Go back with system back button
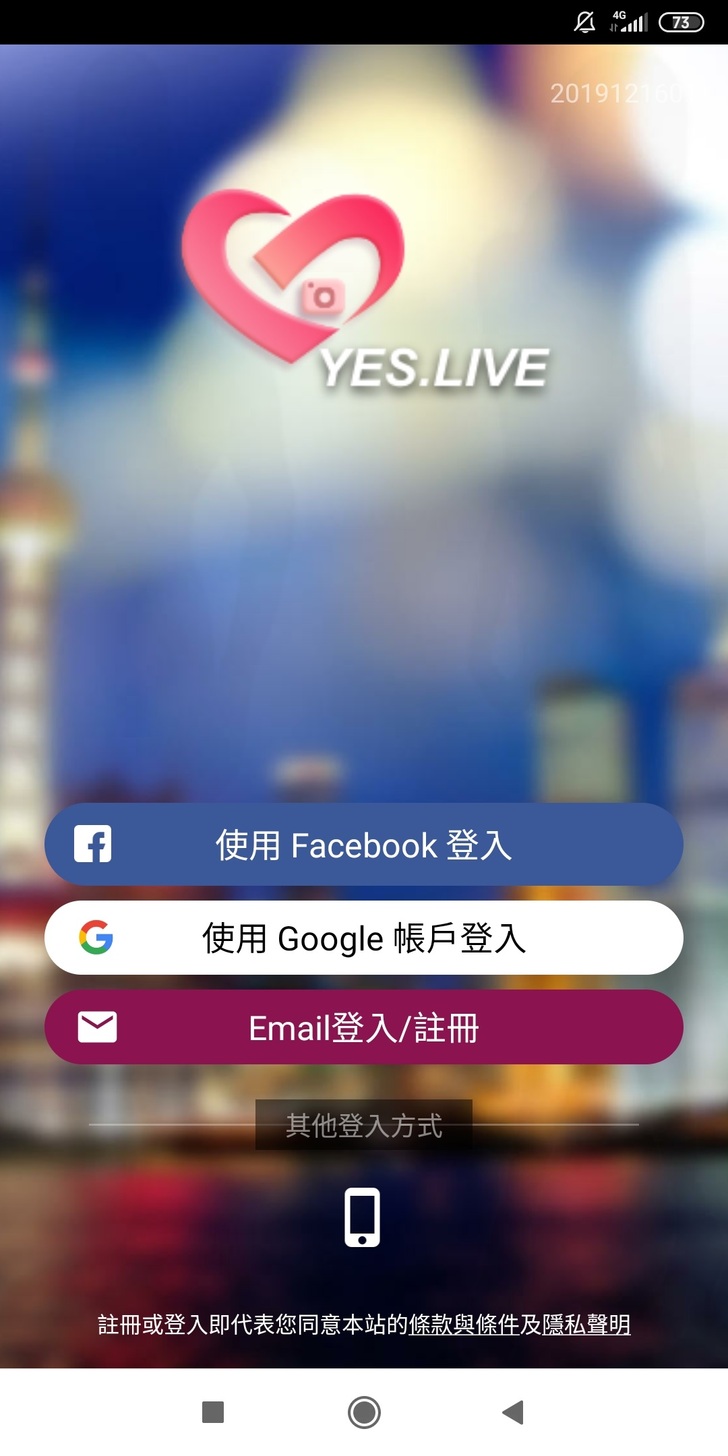728x1456 pixels. (512, 1412)
